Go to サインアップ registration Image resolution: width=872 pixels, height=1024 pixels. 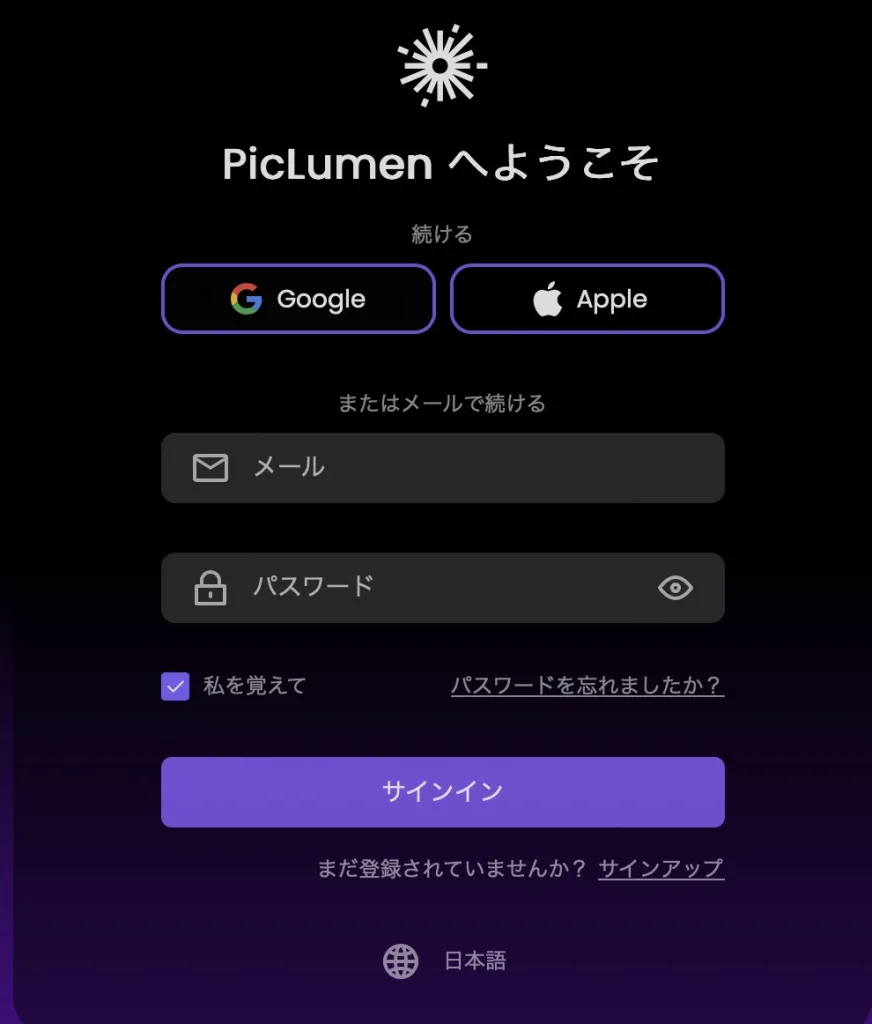click(x=661, y=868)
